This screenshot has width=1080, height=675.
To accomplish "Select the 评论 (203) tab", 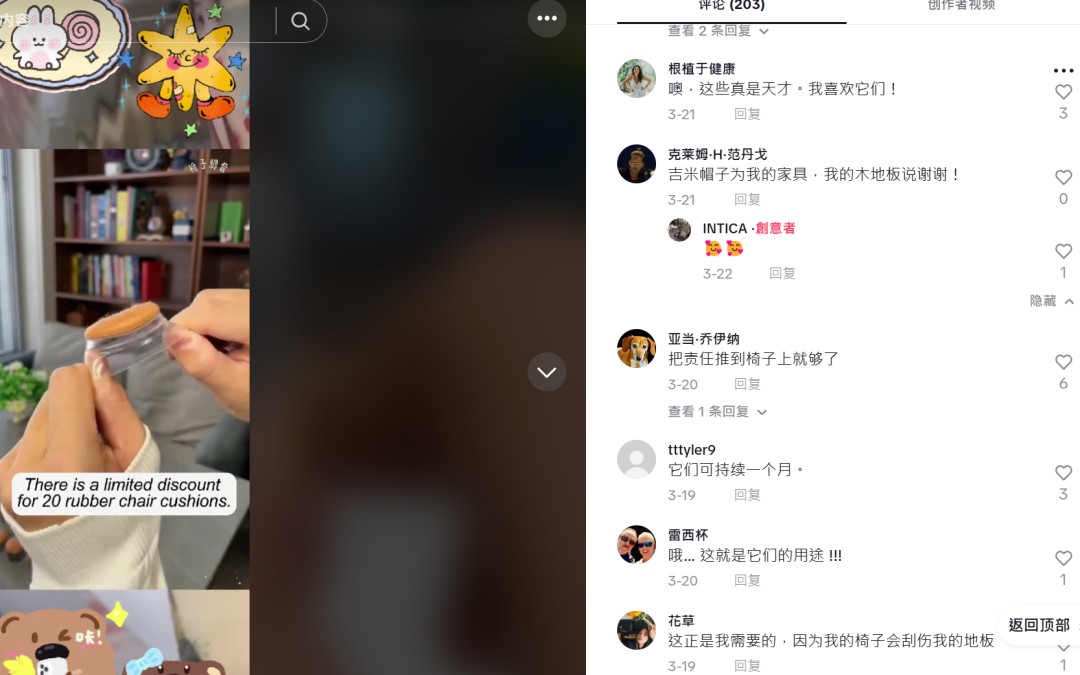I will (731, 6).
